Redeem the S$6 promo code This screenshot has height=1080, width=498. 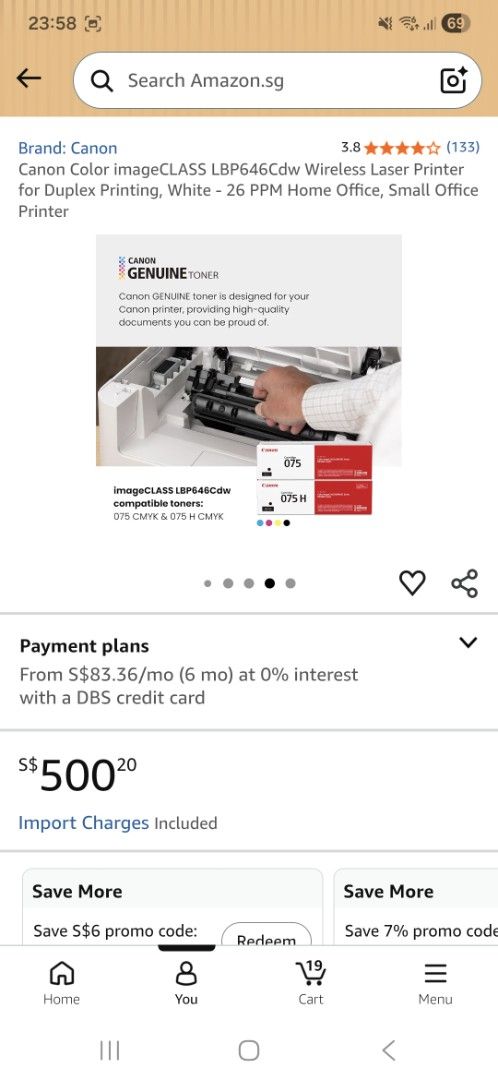pos(266,935)
